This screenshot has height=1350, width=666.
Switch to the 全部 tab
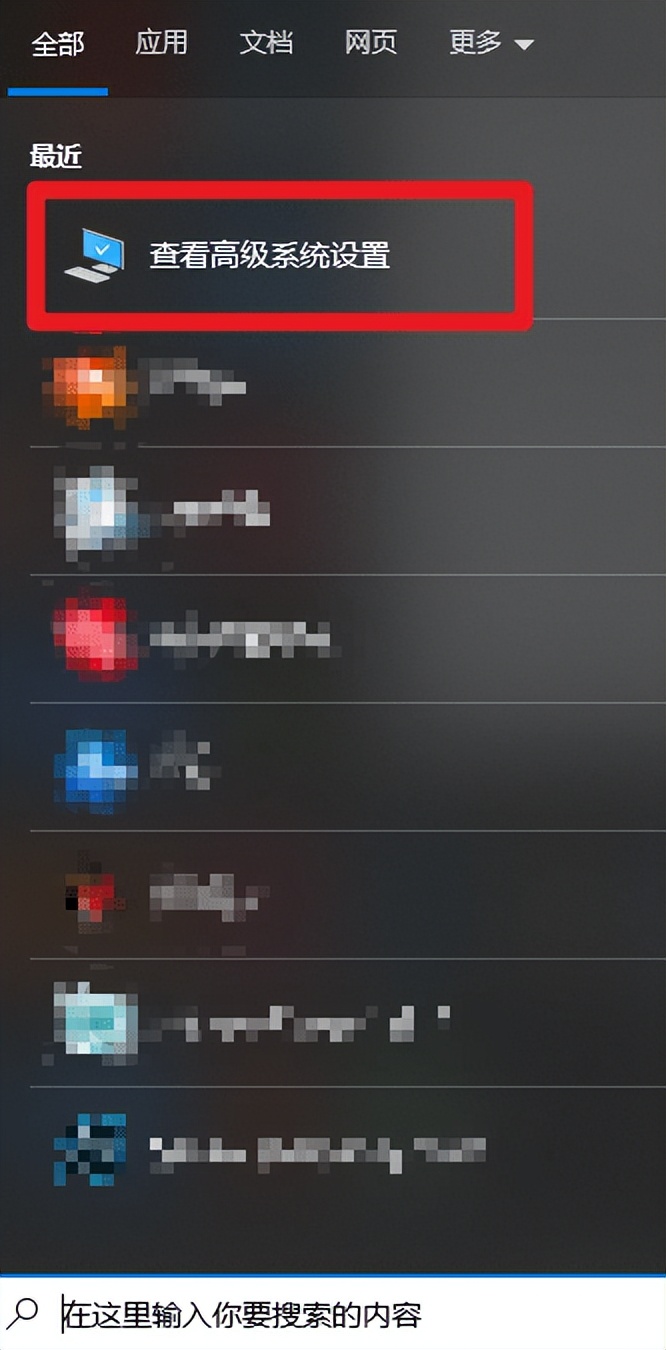[x=58, y=44]
